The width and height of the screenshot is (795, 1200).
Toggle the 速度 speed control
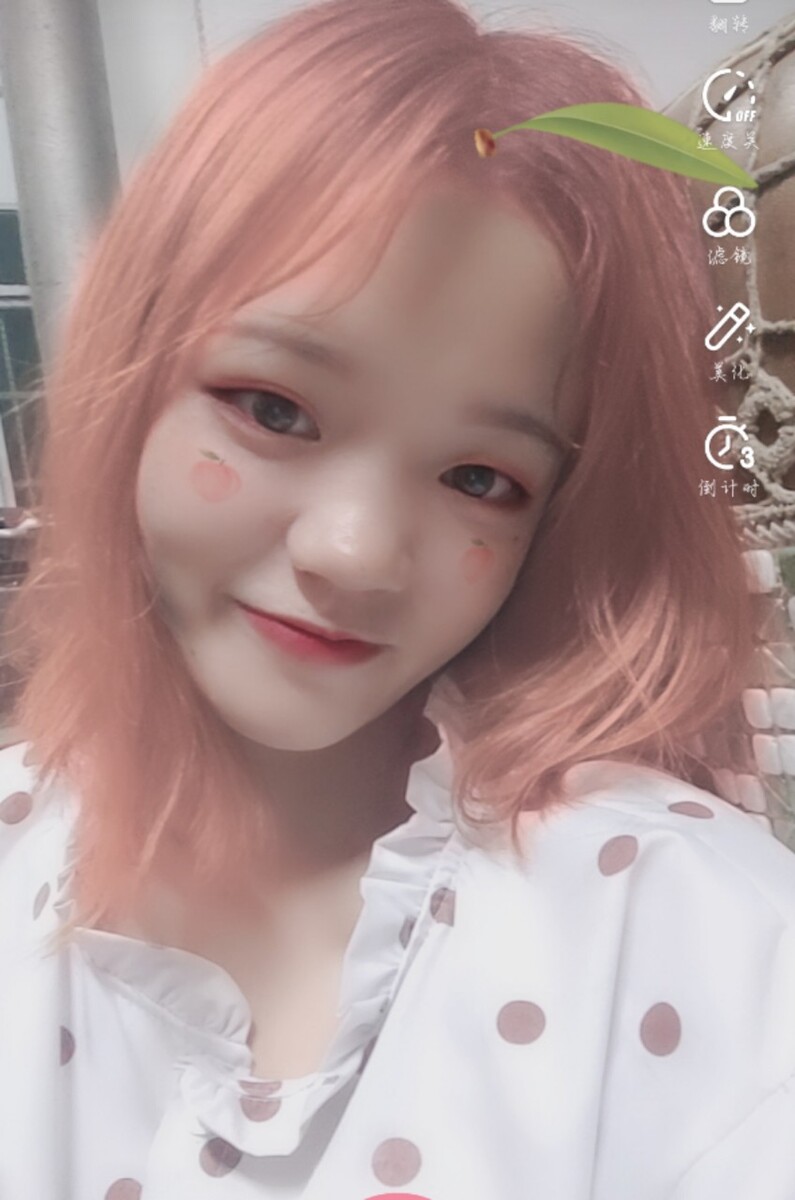click(x=729, y=97)
